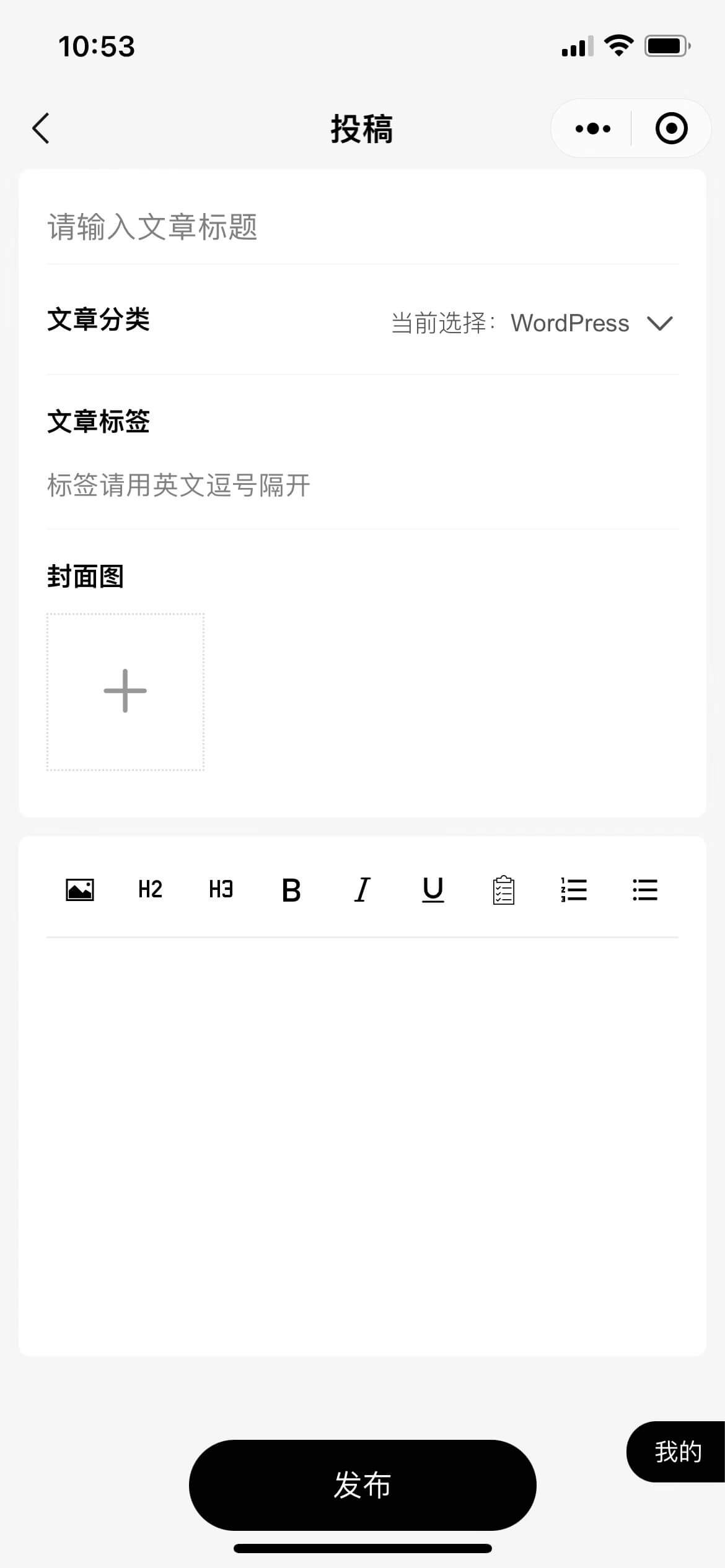This screenshot has height=1568, width=725.
Task: Publish the article with the 发布 button
Action: pyautogui.click(x=362, y=1485)
